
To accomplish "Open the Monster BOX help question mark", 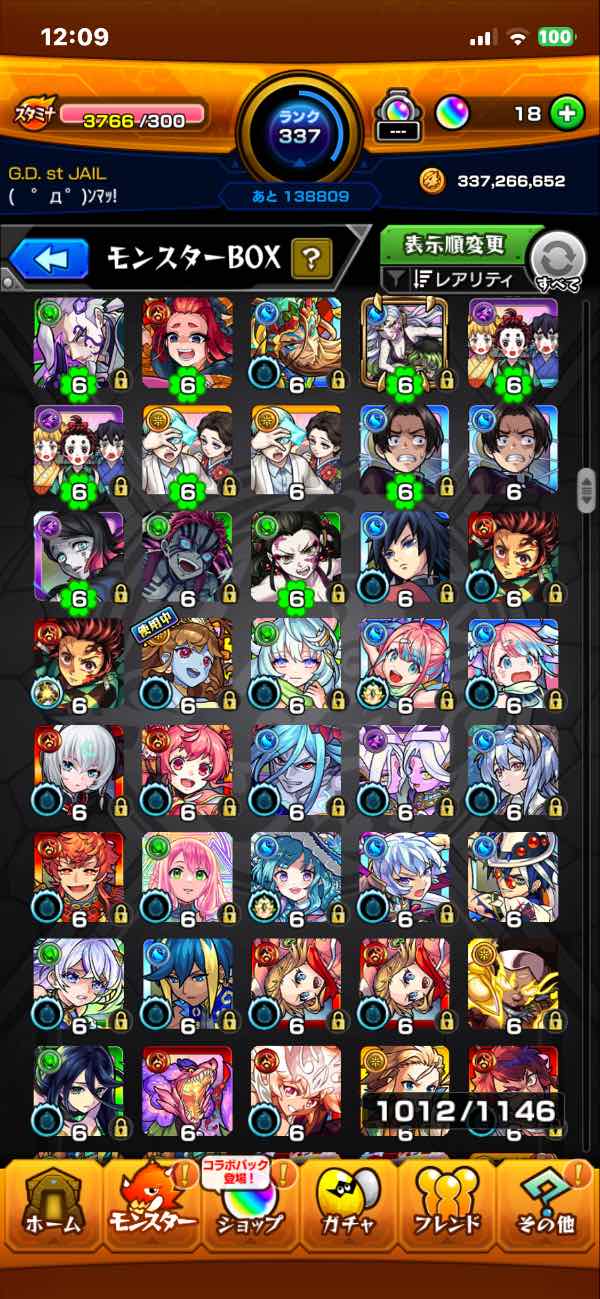I will pyautogui.click(x=311, y=261).
